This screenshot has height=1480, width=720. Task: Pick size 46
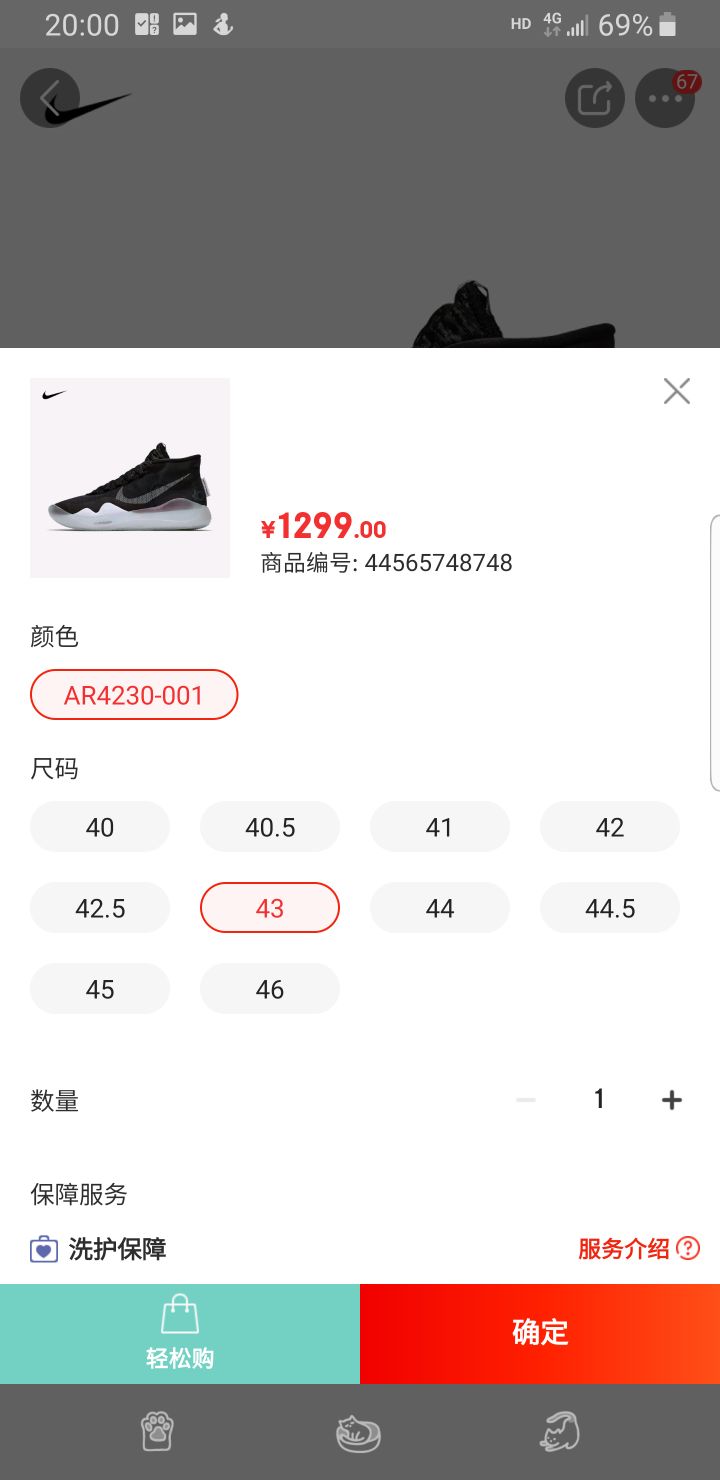click(270, 989)
